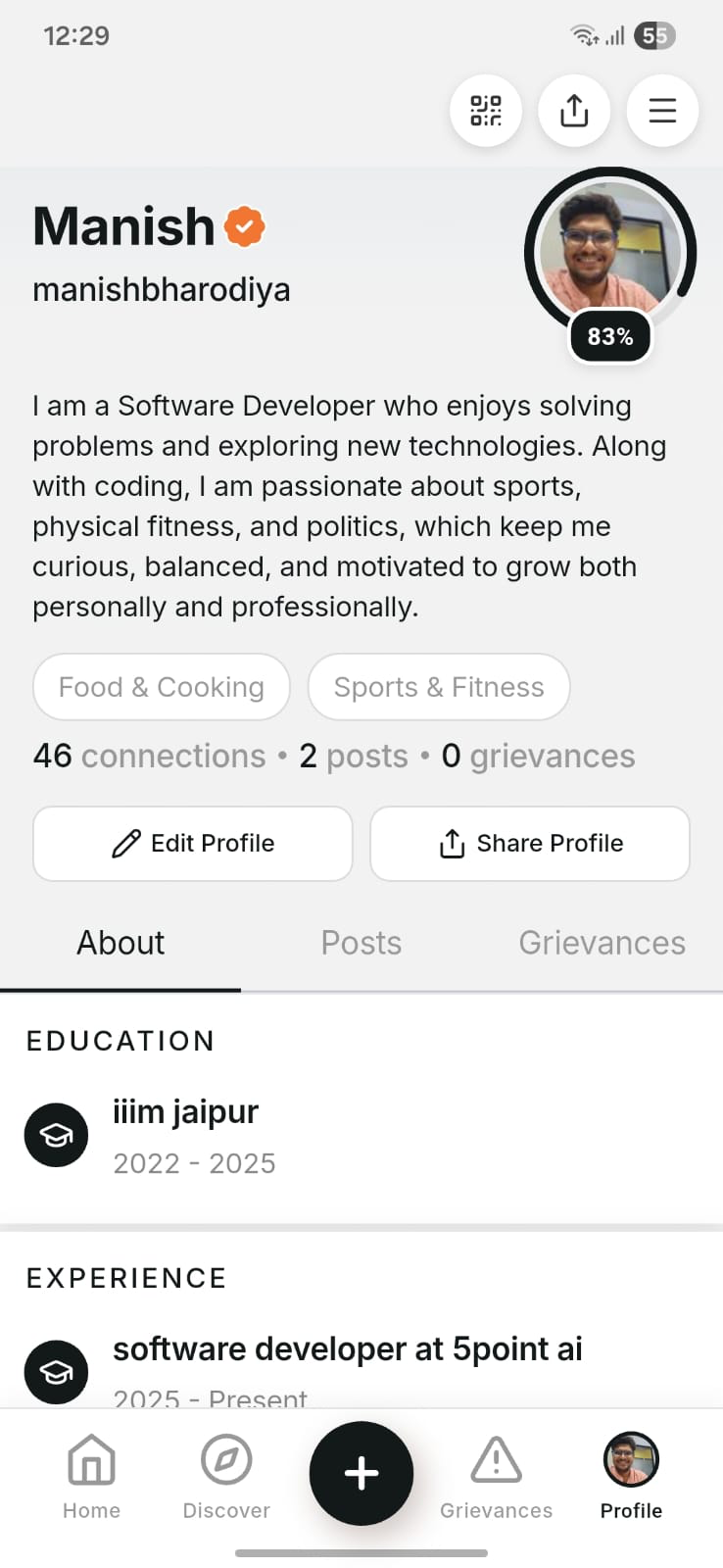Open the QR code scanner icon
Image resolution: width=723 pixels, height=1568 pixels.
coord(485,111)
